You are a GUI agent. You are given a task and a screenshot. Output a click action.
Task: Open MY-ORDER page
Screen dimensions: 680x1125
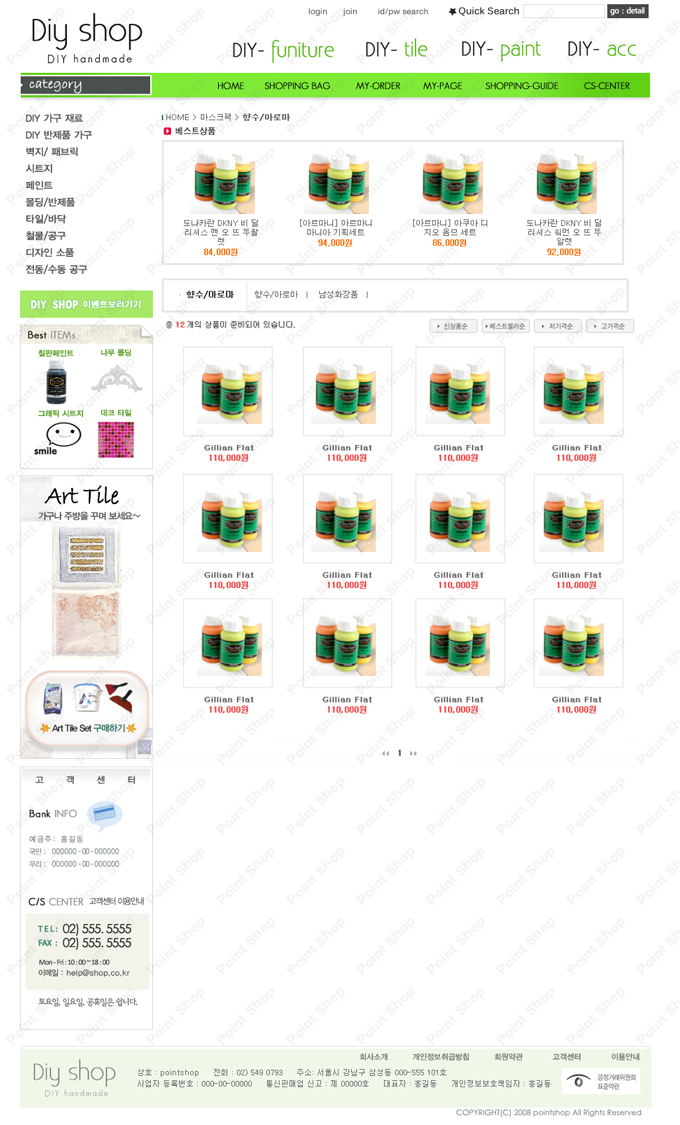pyautogui.click(x=378, y=86)
